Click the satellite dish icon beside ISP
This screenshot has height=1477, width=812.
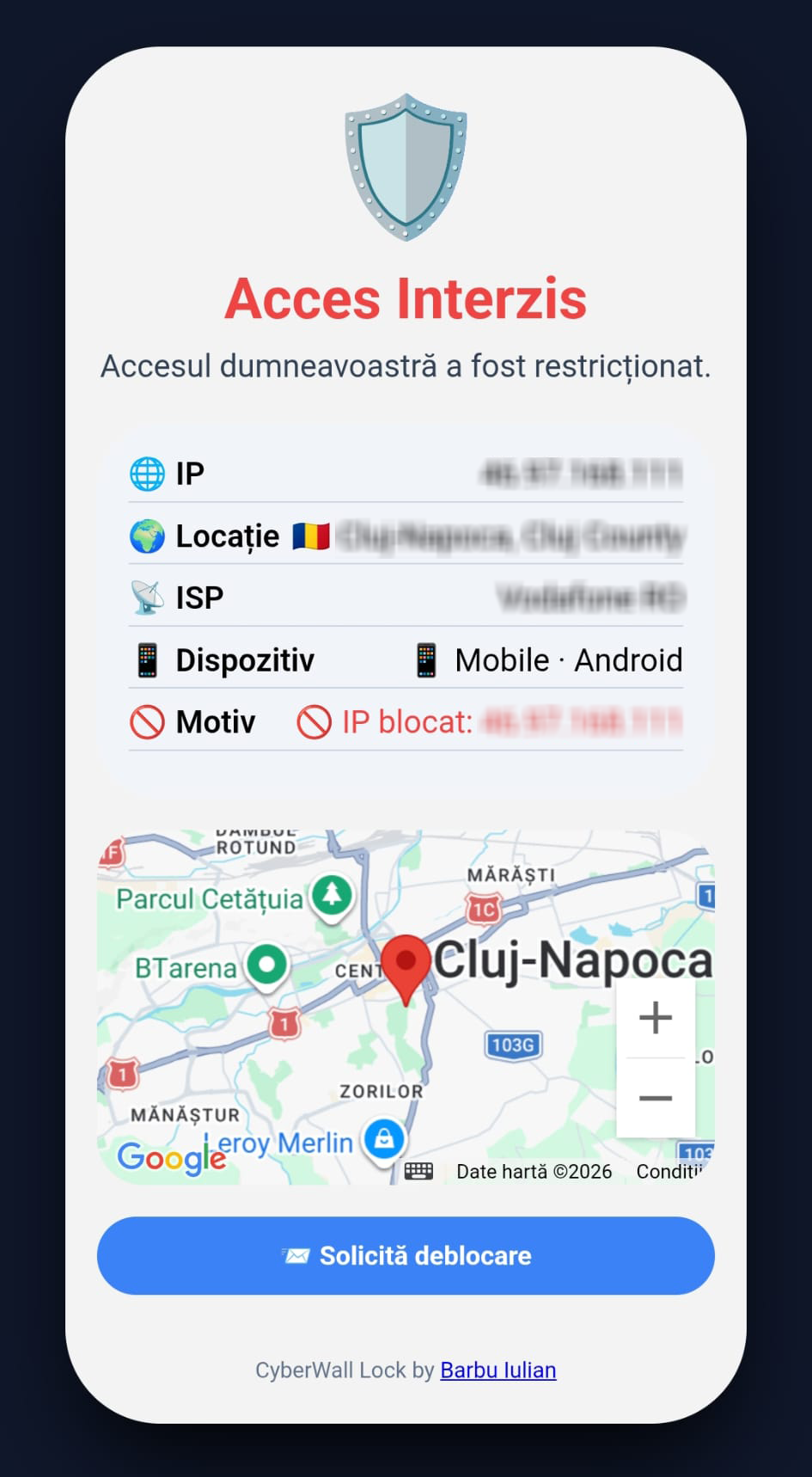click(148, 597)
